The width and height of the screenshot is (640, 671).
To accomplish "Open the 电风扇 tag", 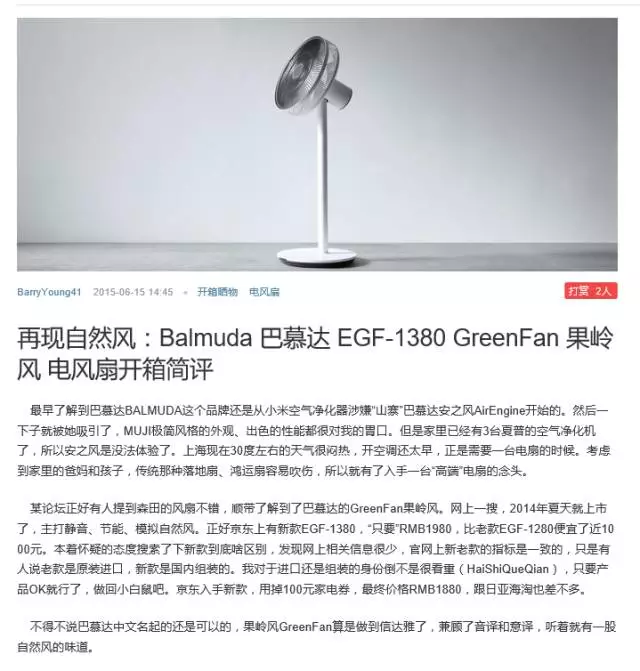I will pos(264,292).
